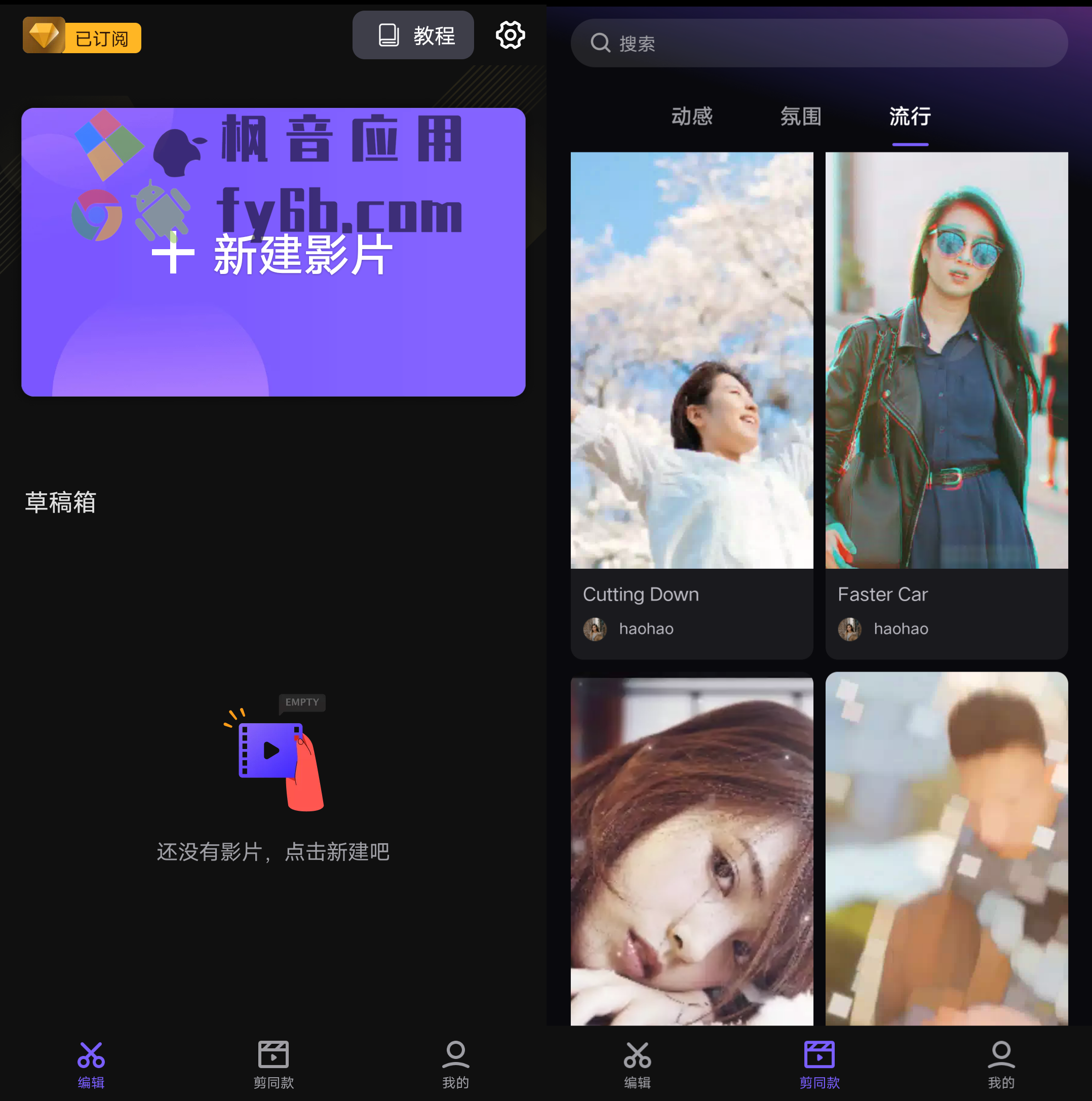
Task: Open the 教程 tutorial button
Action: tap(413, 35)
